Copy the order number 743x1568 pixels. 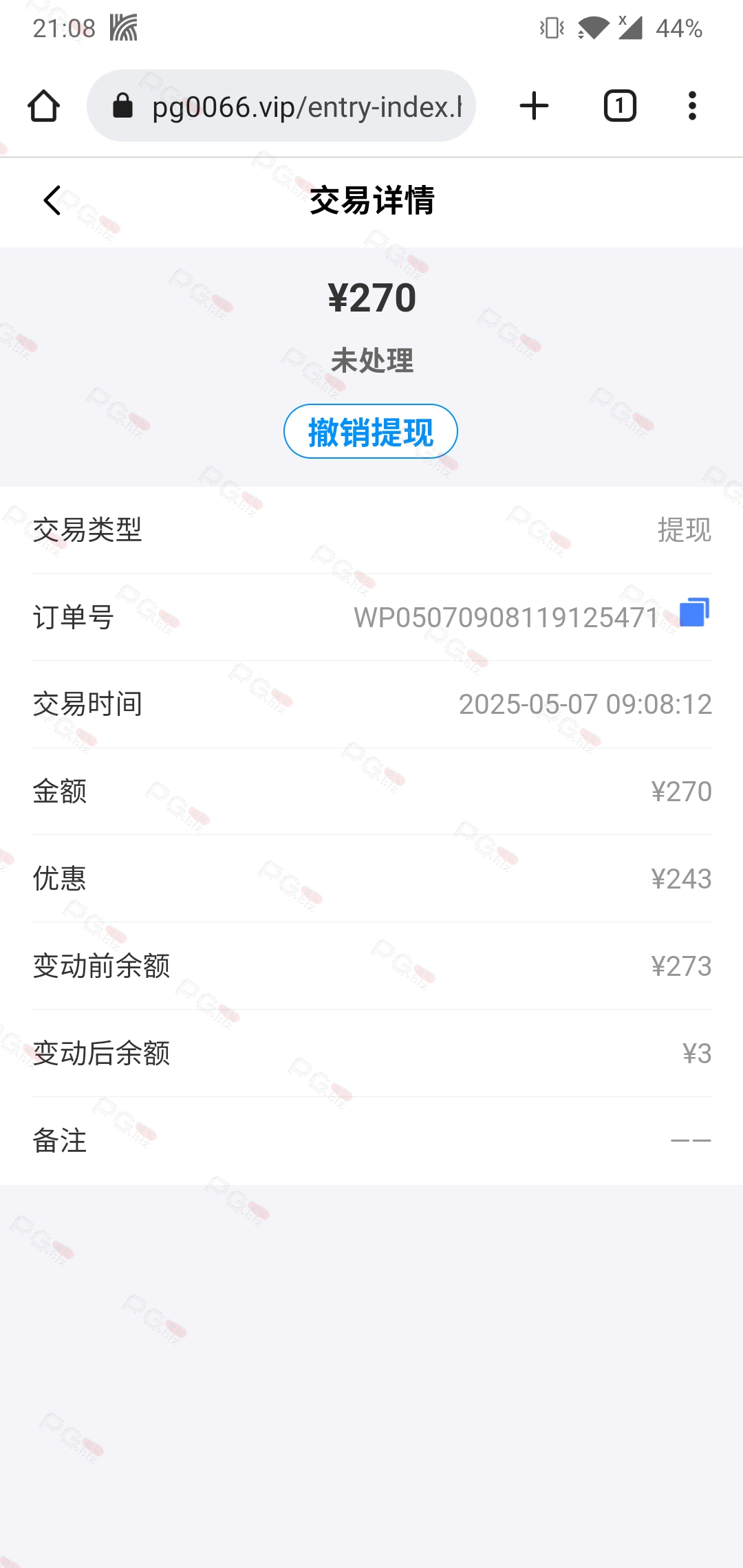694,613
